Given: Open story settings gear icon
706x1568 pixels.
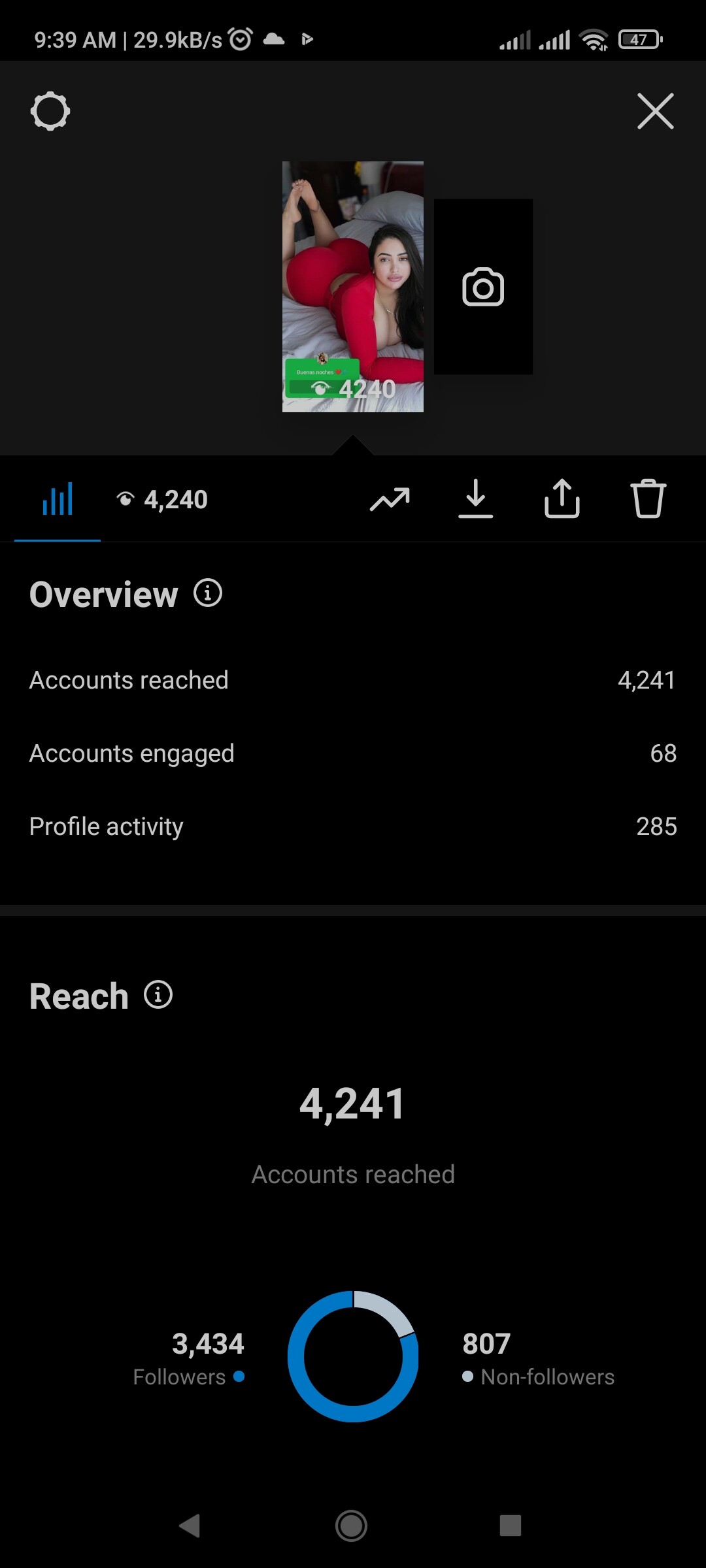Looking at the screenshot, I should (x=50, y=111).
